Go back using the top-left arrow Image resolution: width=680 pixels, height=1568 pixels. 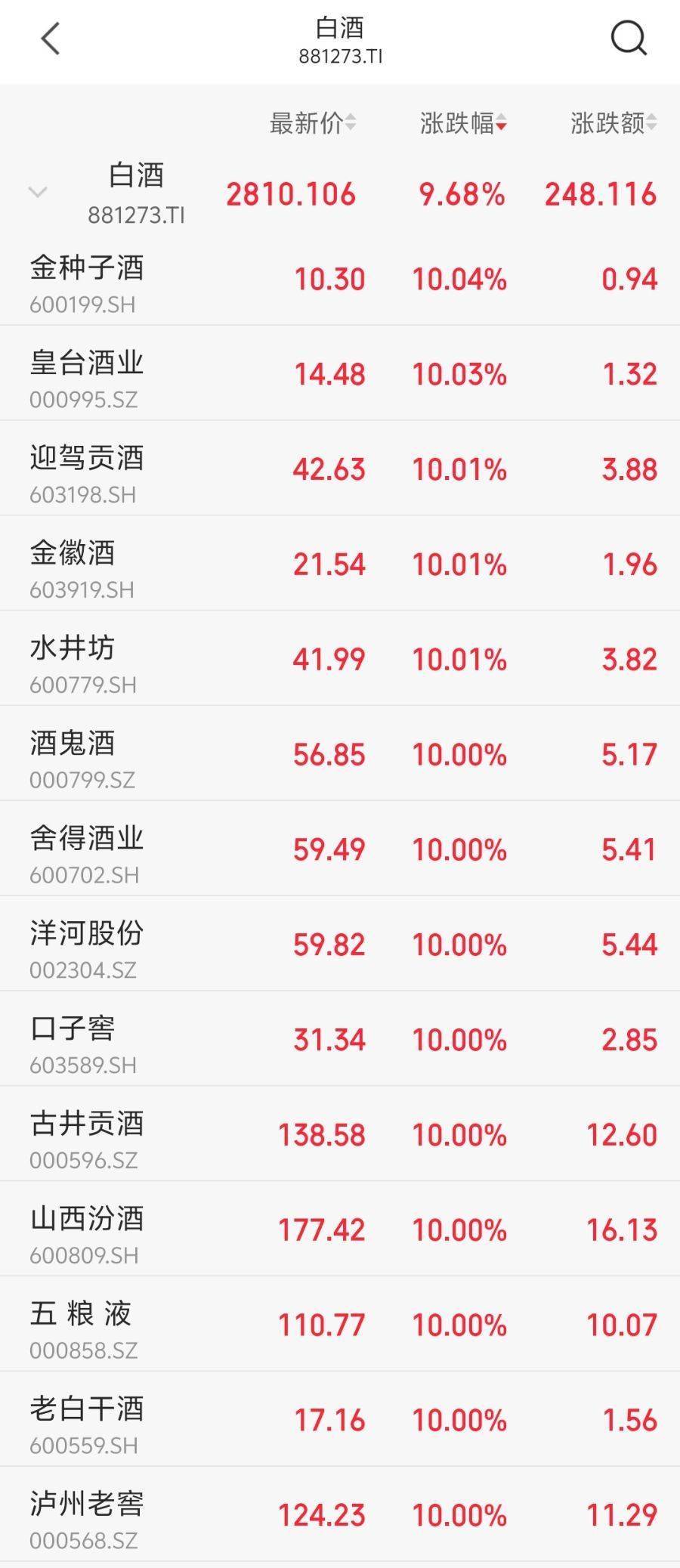(50, 39)
